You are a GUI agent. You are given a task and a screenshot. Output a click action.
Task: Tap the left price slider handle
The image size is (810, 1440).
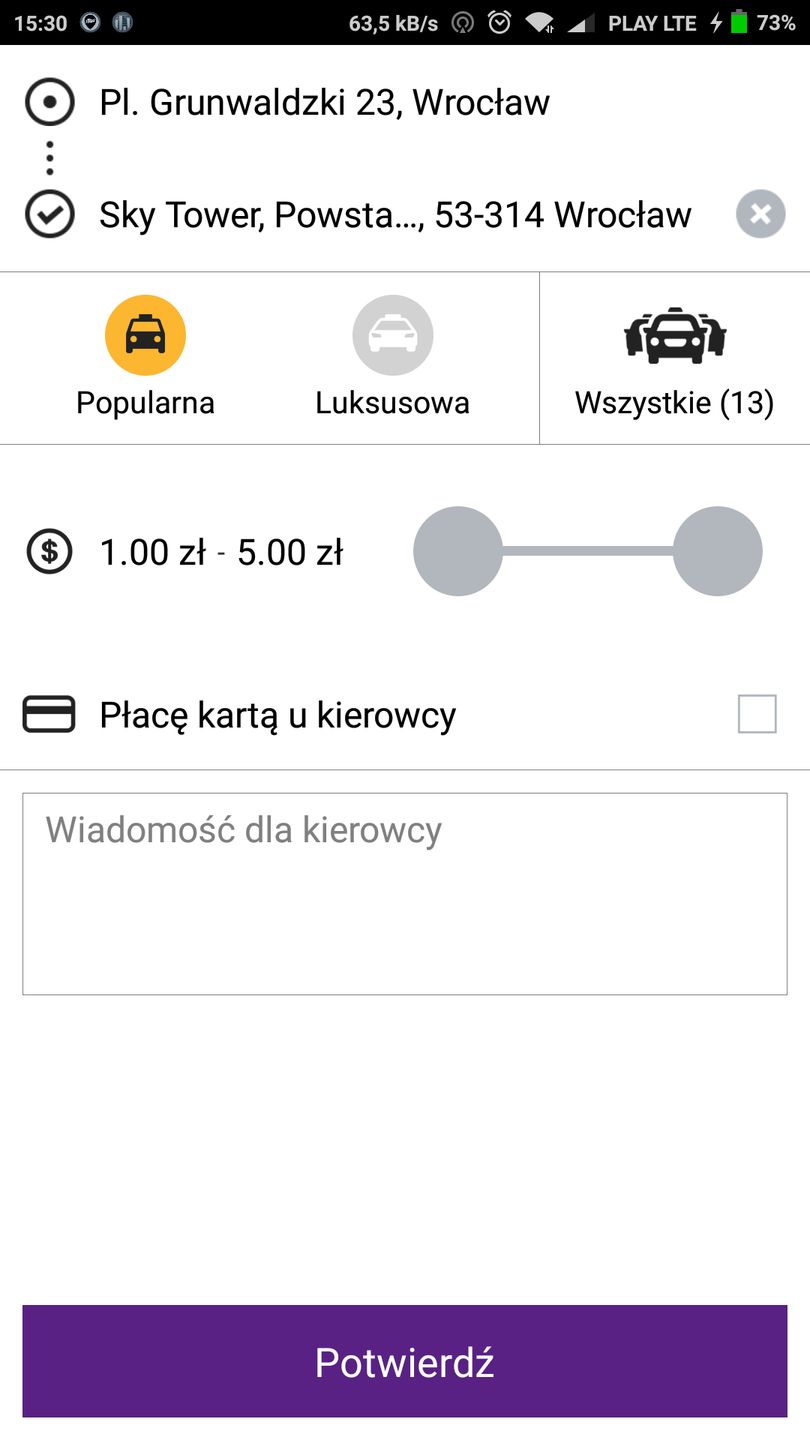458,551
